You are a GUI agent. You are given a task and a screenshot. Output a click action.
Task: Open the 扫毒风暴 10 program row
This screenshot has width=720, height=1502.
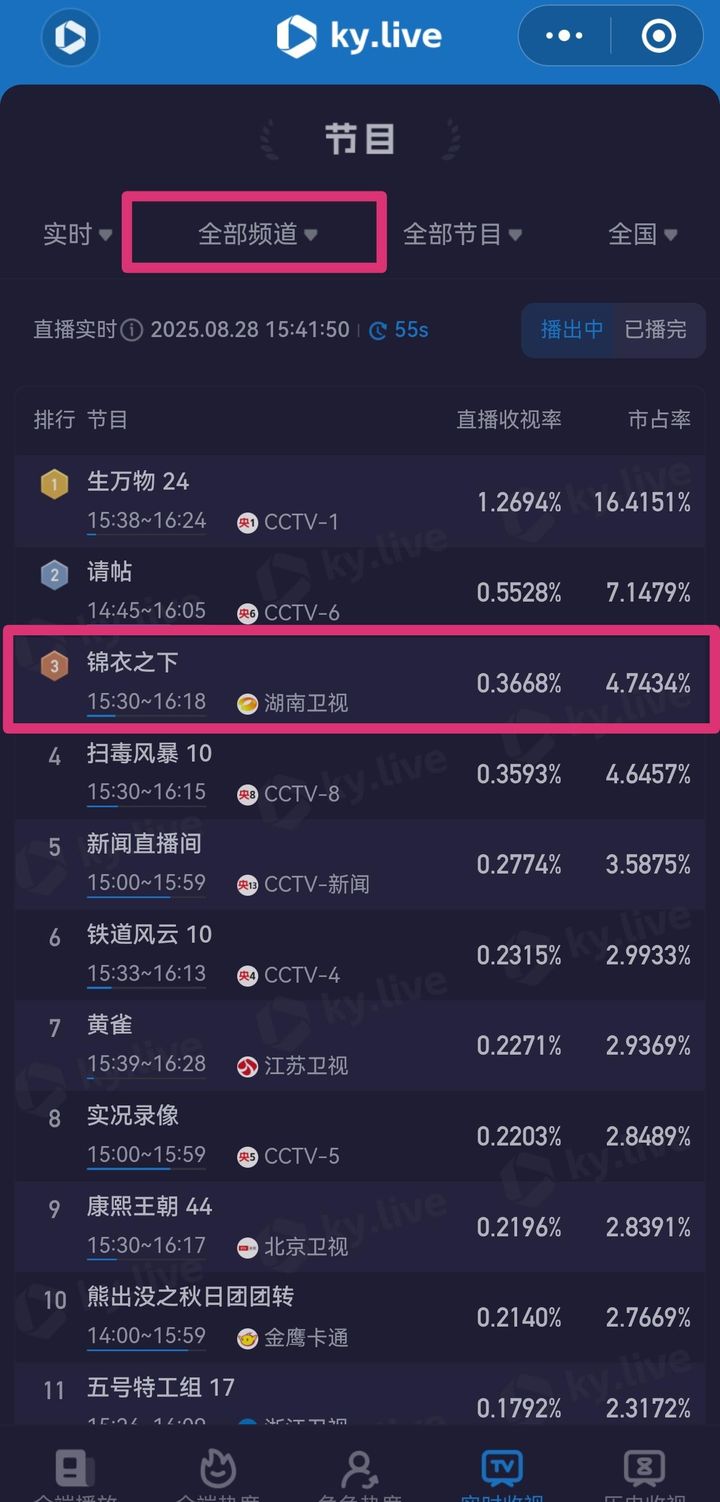pos(360,773)
